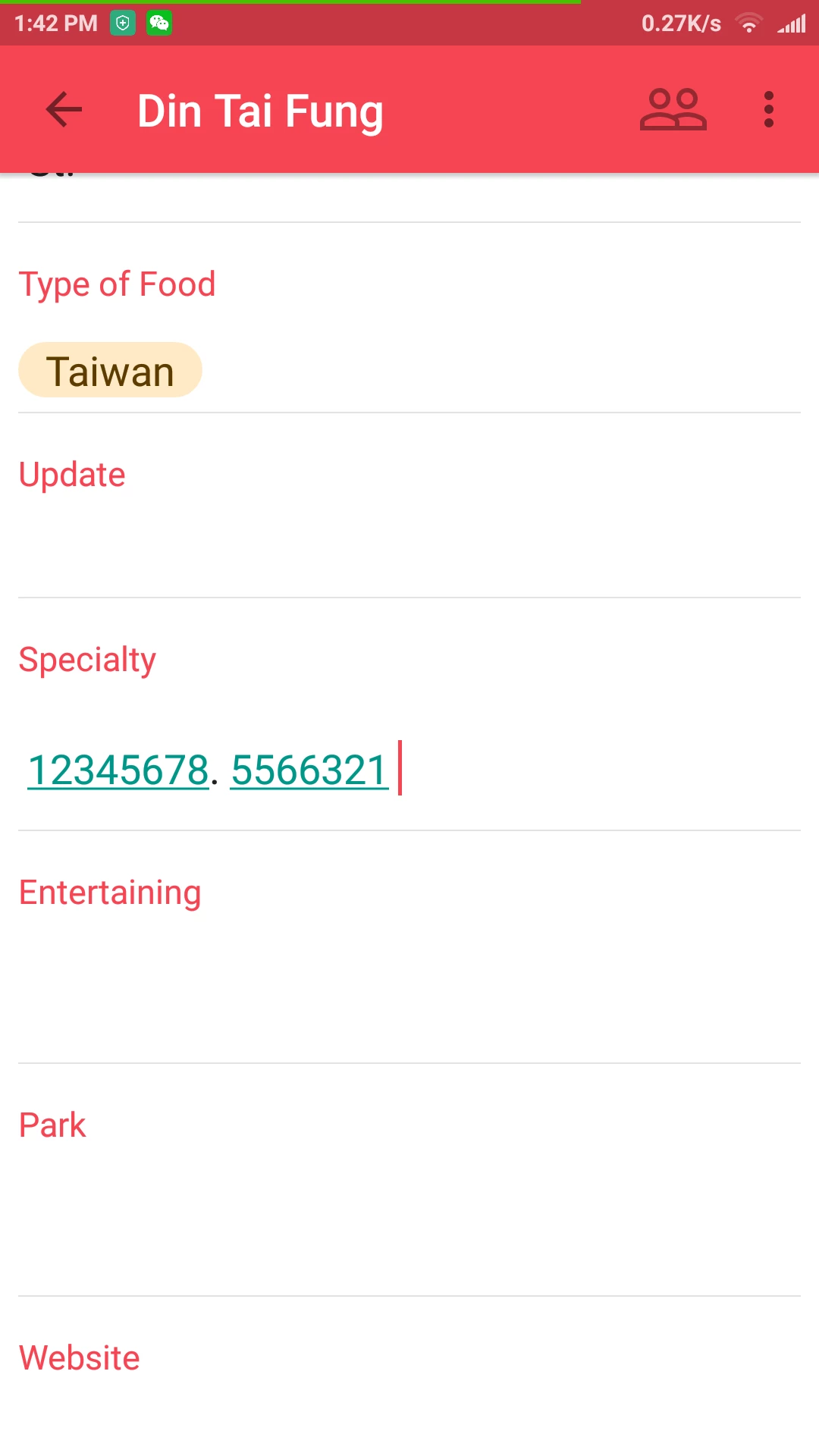Image resolution: width=819 pixels, height=1456 pixels.
Task: Open the people/group sharing icon
Action: [x=673, y=110]
